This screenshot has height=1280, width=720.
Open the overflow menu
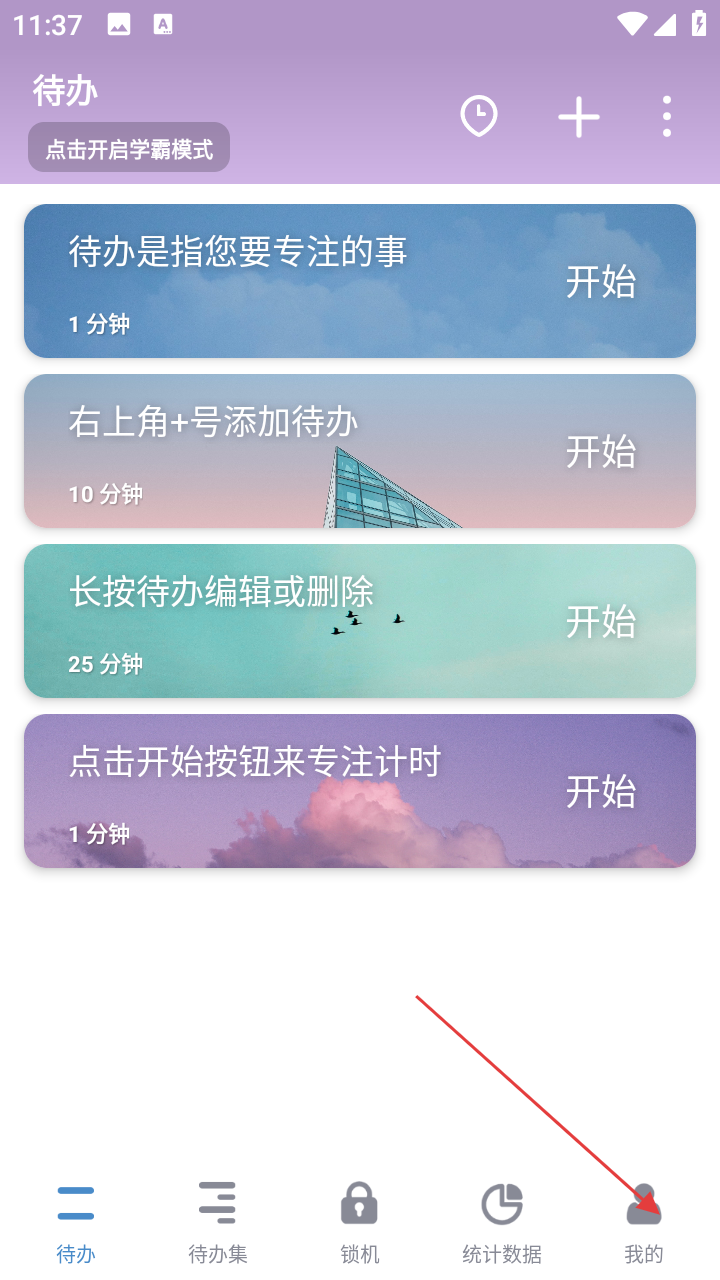point(667,117)
